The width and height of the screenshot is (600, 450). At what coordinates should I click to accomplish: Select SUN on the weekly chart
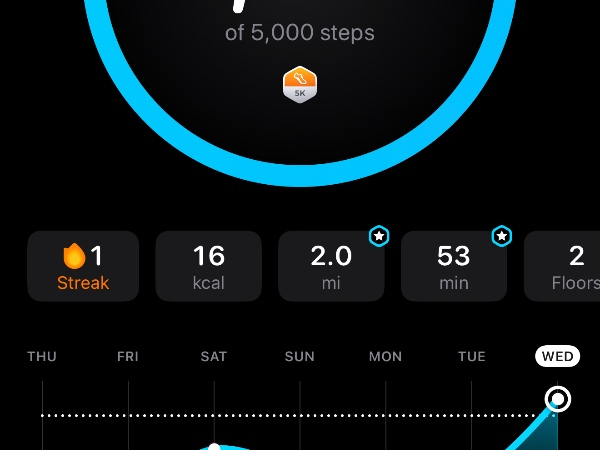pyautogui.click(x=300, y=356)
